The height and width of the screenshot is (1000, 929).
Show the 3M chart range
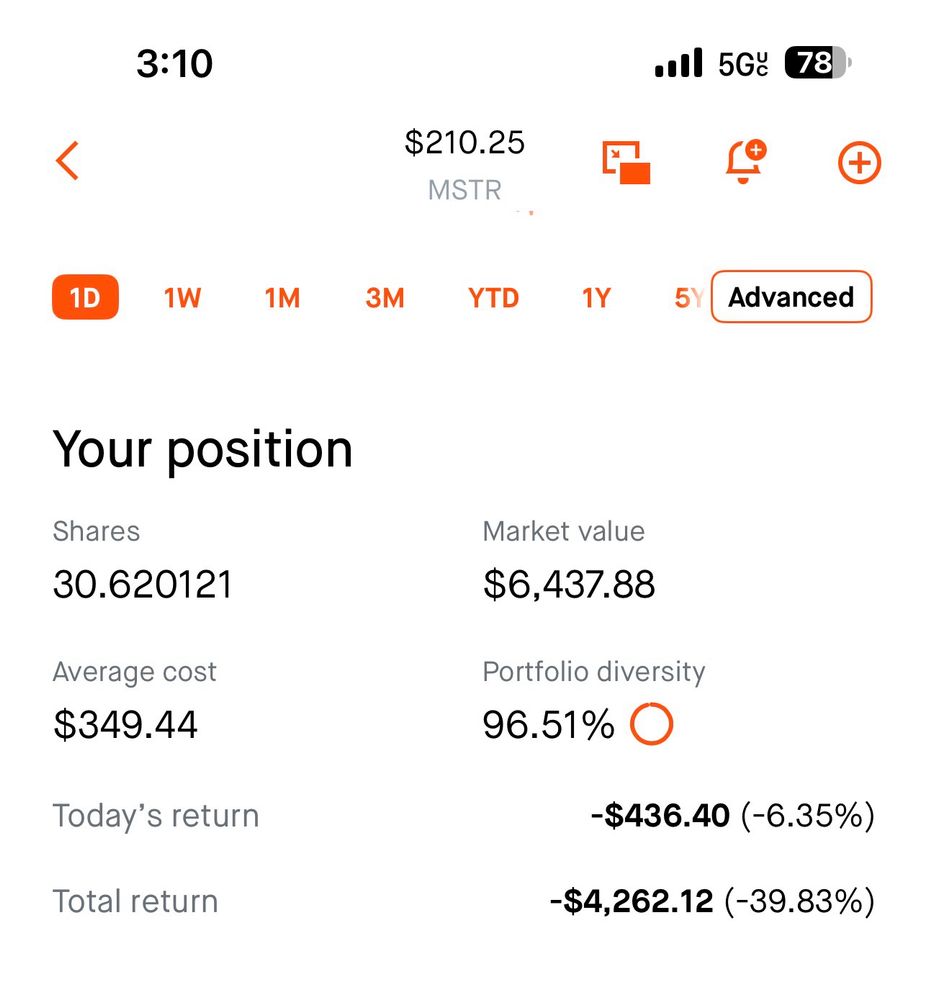[385, 298]
